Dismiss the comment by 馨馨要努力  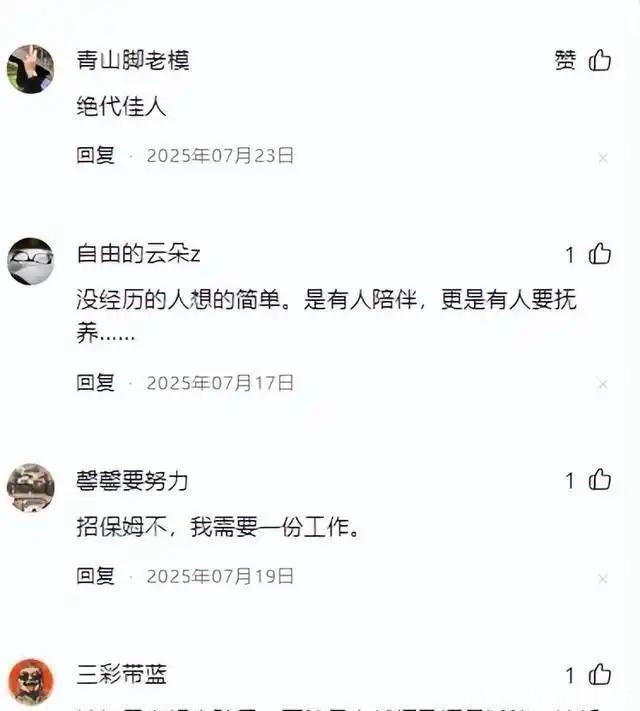pos(603,578)
